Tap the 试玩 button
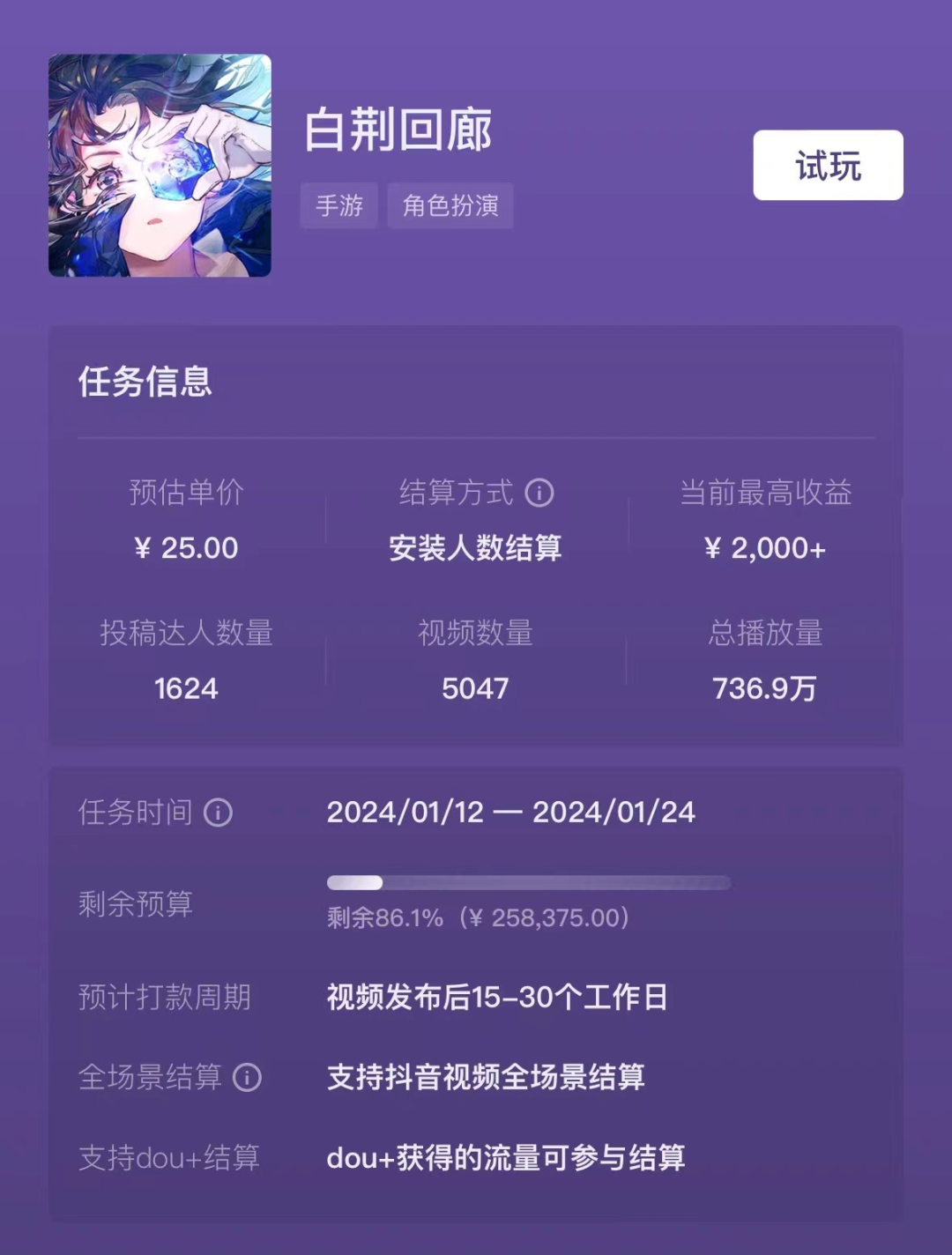This screenshot has width=952, height=1255. click(828, 166)
